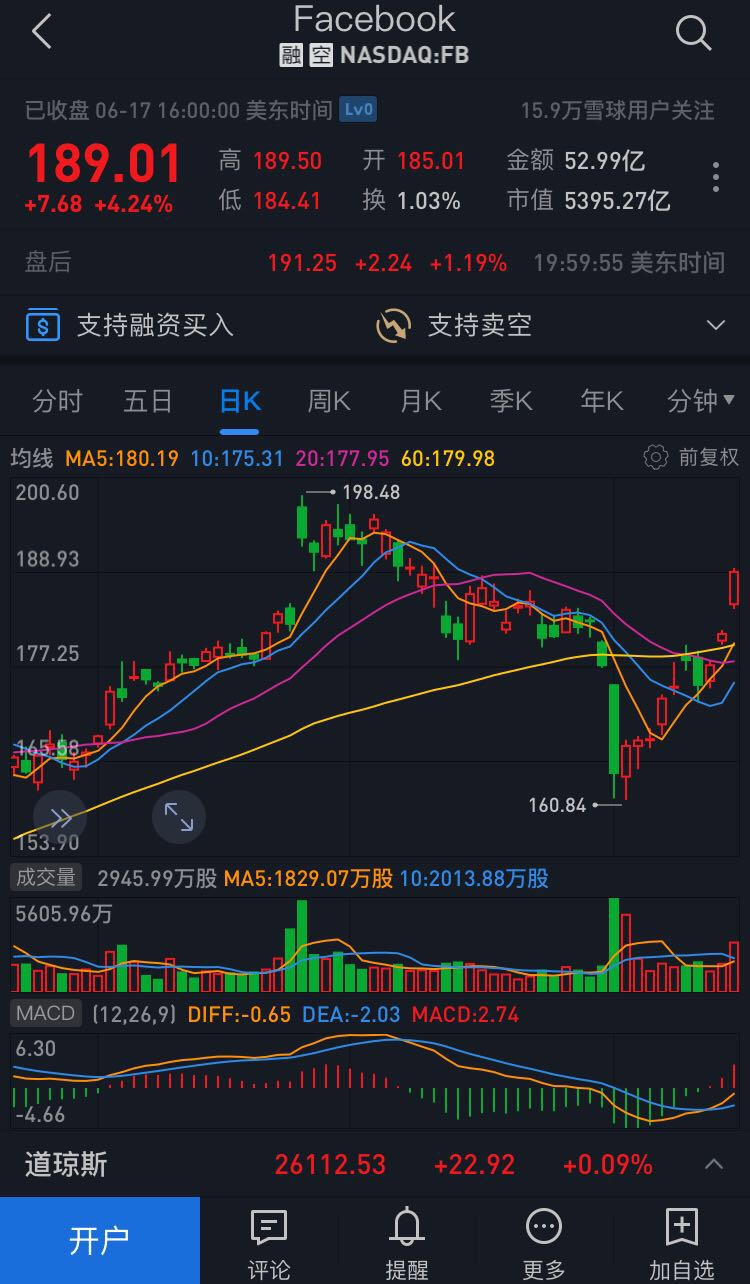
Task: Switch to the 分时 chart tab
Action: (x=57, y=402)
